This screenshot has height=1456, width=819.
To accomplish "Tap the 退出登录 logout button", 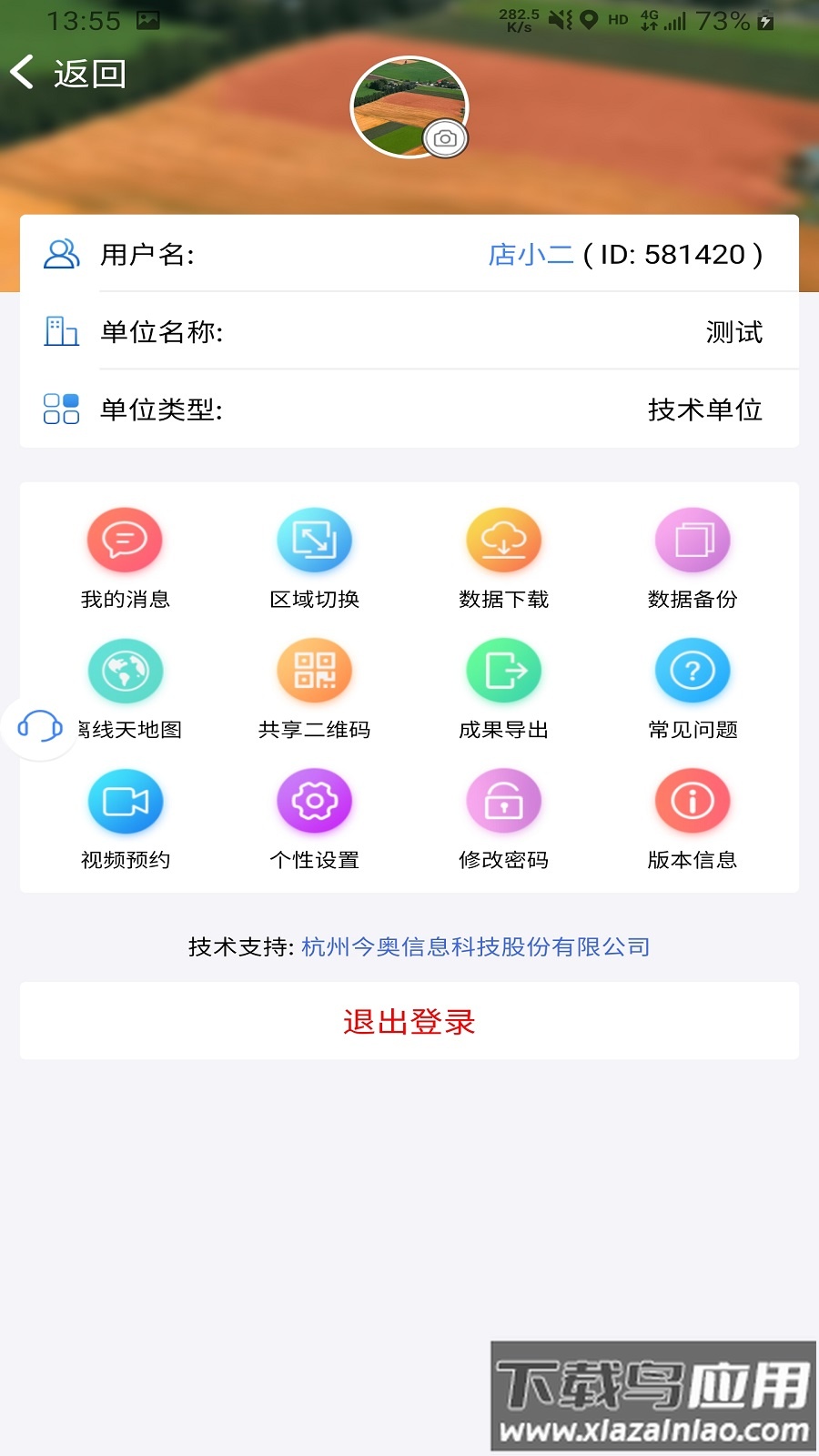I will [409, 1022].
